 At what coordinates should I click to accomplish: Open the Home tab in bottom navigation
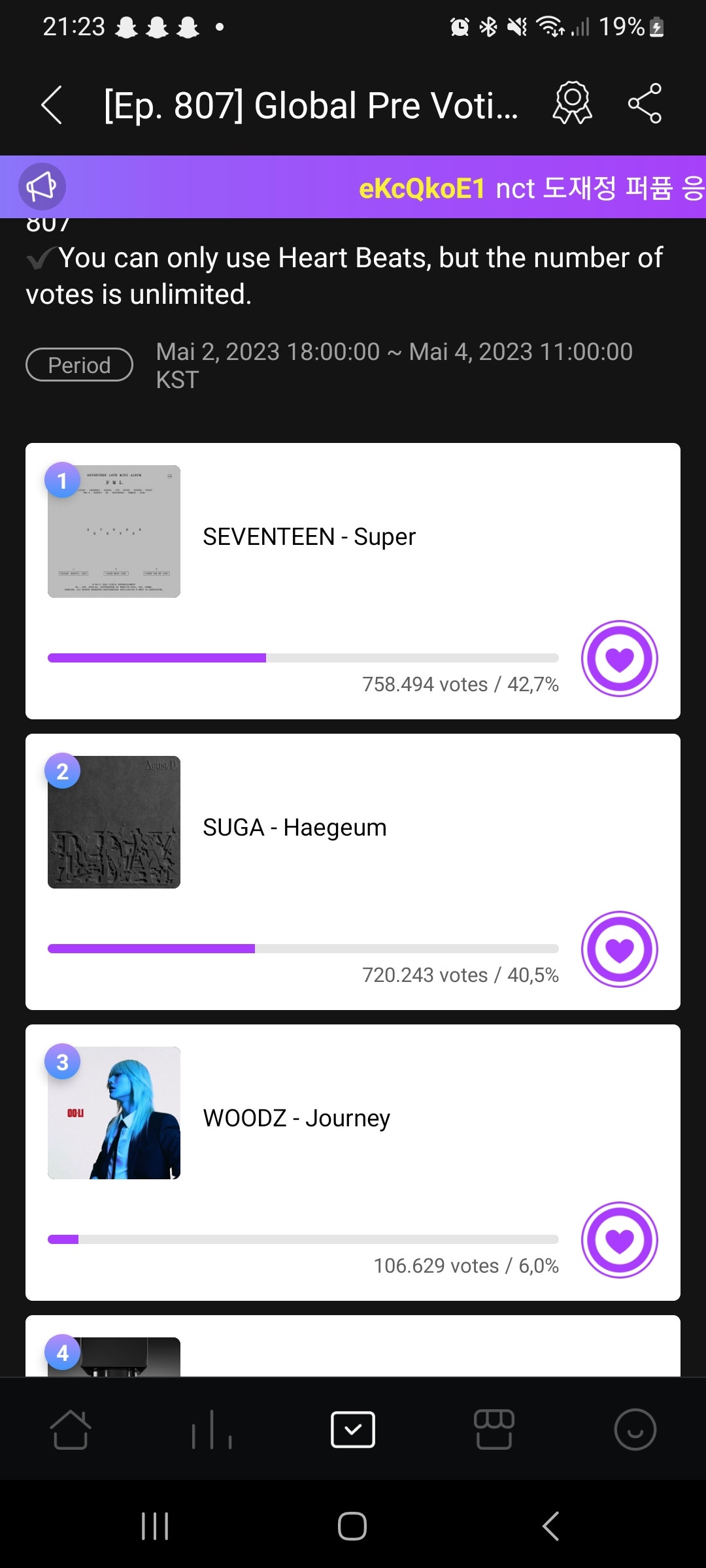pyautogui.click(x=71, y=1429)
